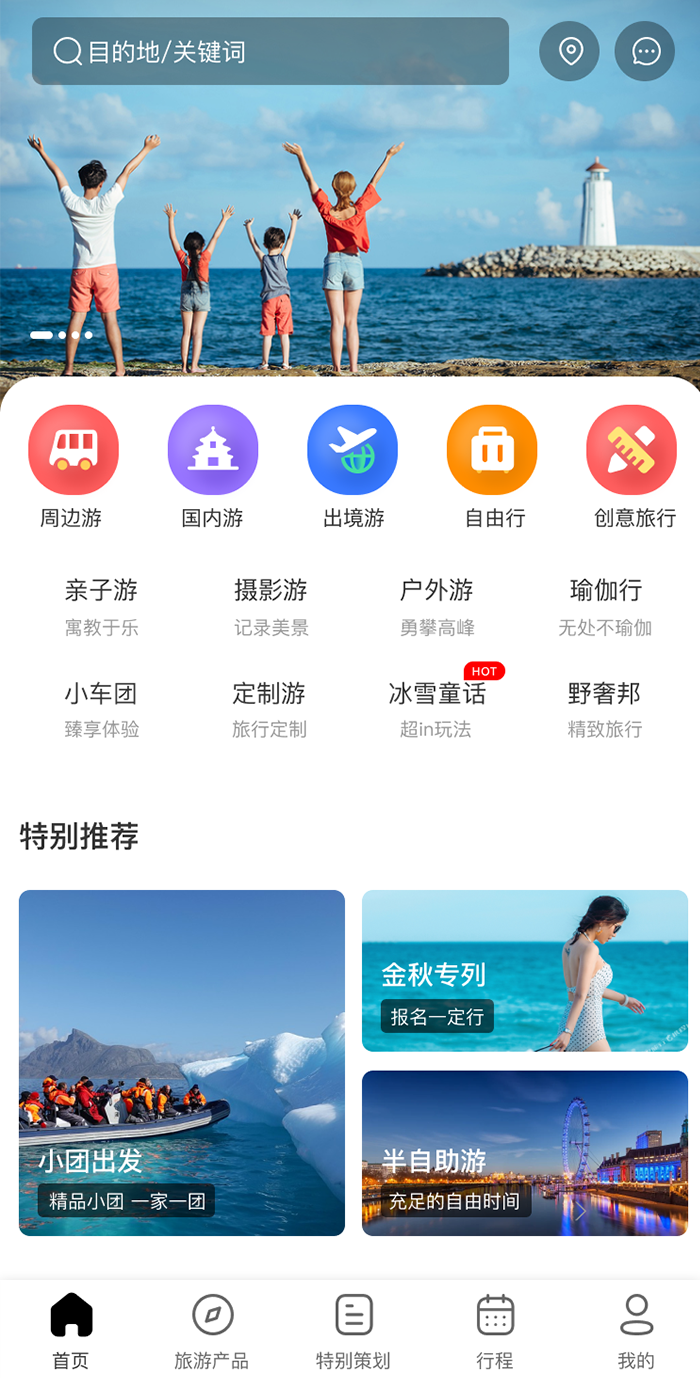The height and width of the screenshot is (1378, 700).
Task: Open the messages chat bubble icon
Action: [645, 51]
